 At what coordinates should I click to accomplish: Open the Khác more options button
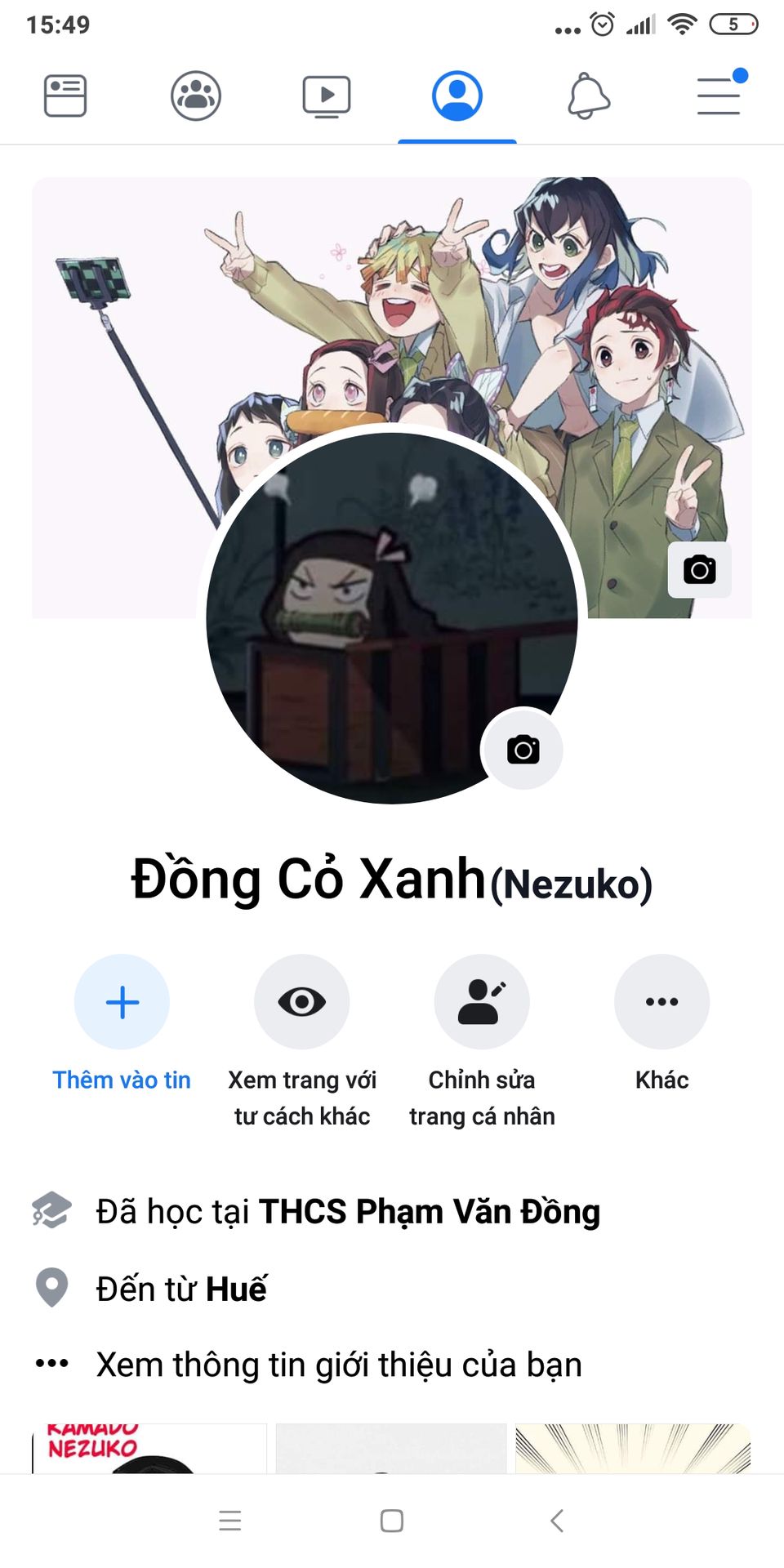click(661, 1002)
